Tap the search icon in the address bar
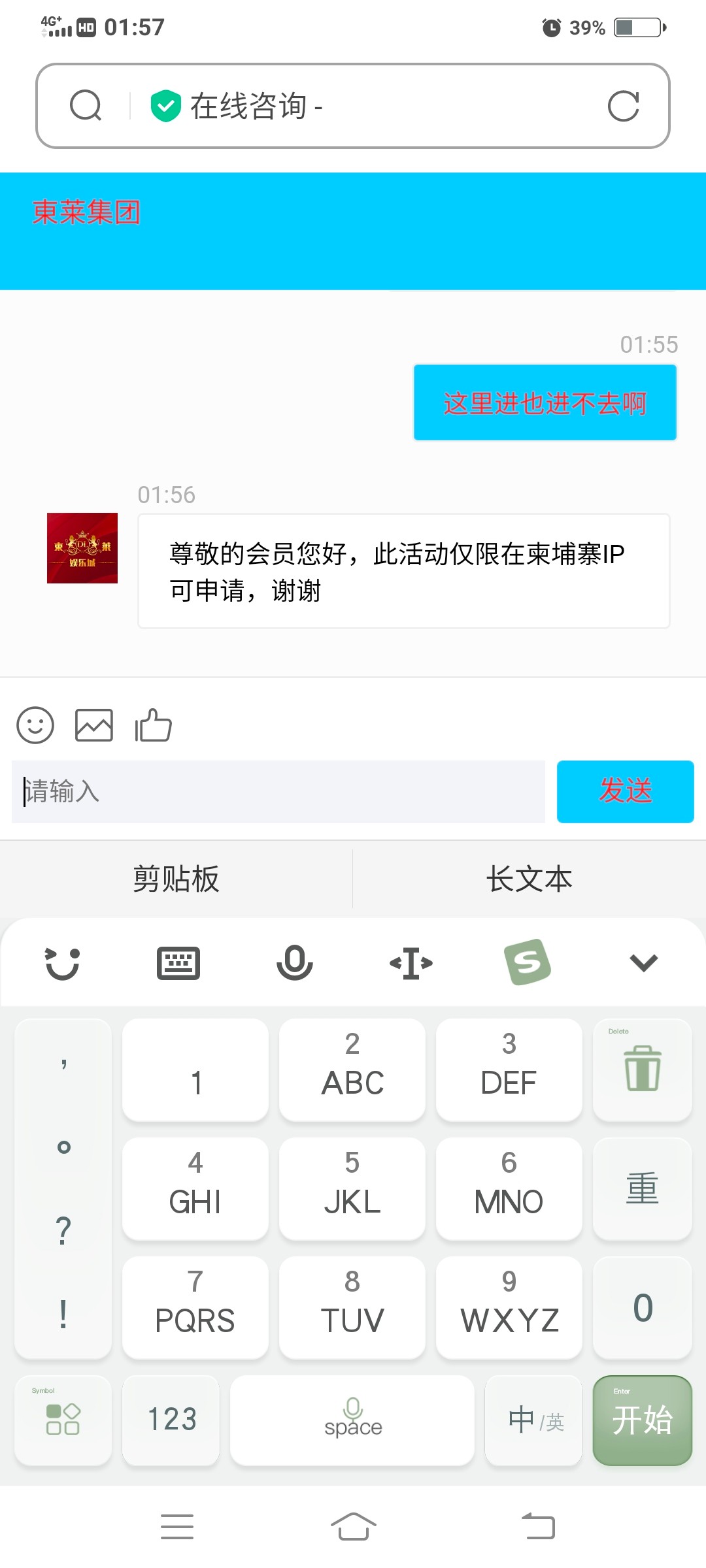This screenshot has width=706, height=1568. pyautogui.click(x=86, y=106)
